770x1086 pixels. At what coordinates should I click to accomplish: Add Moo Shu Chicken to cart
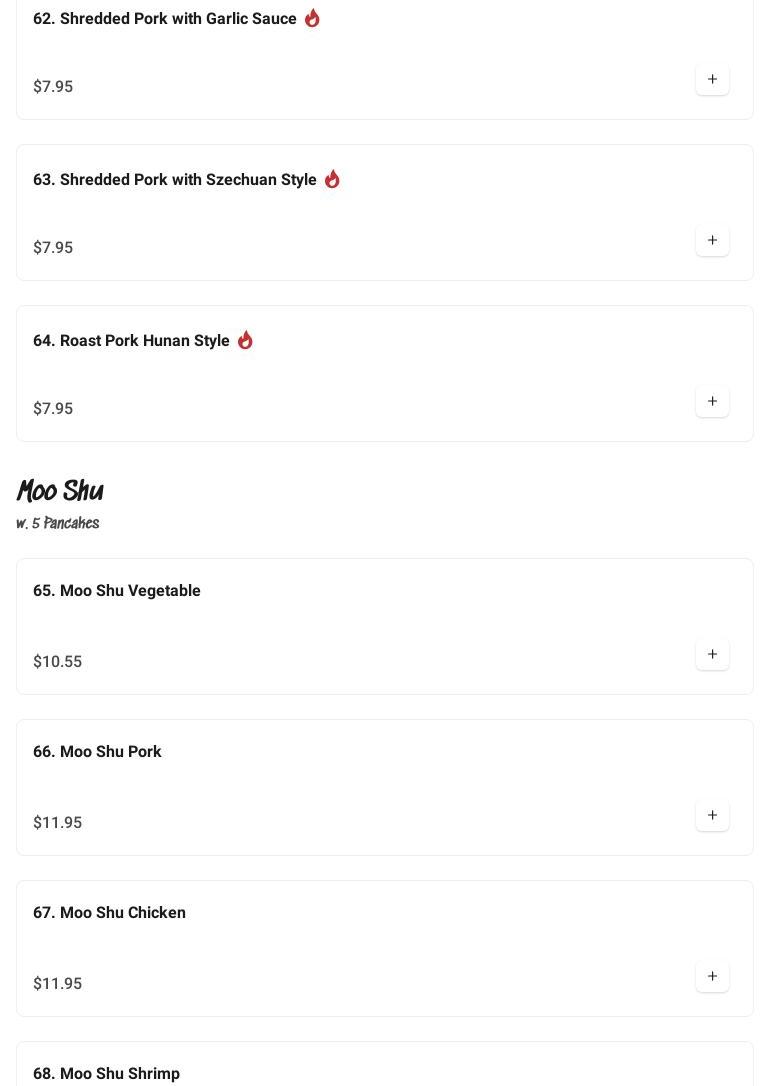(712, 977)
